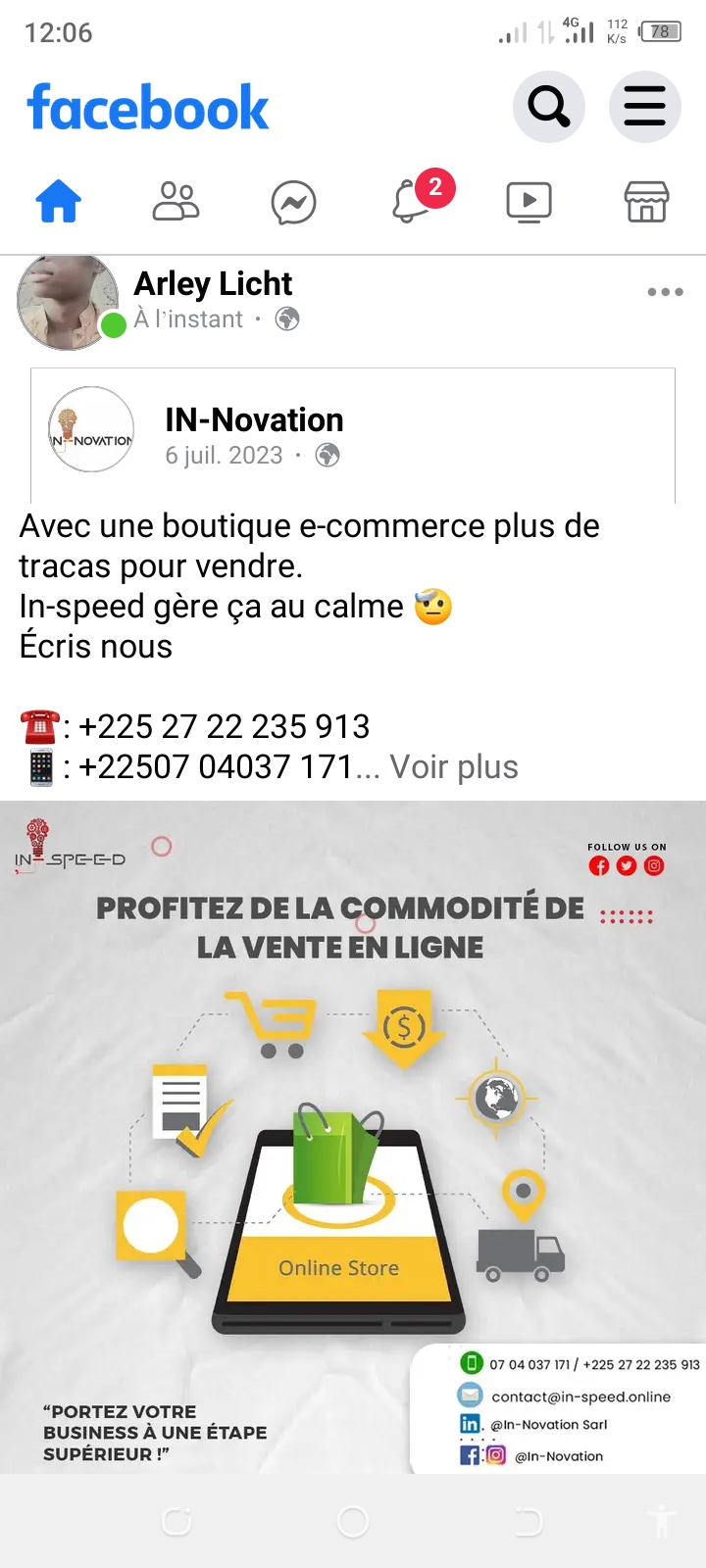Check the notifications bell
Screen dimensions: 706x1568
[x=412, y=202]
